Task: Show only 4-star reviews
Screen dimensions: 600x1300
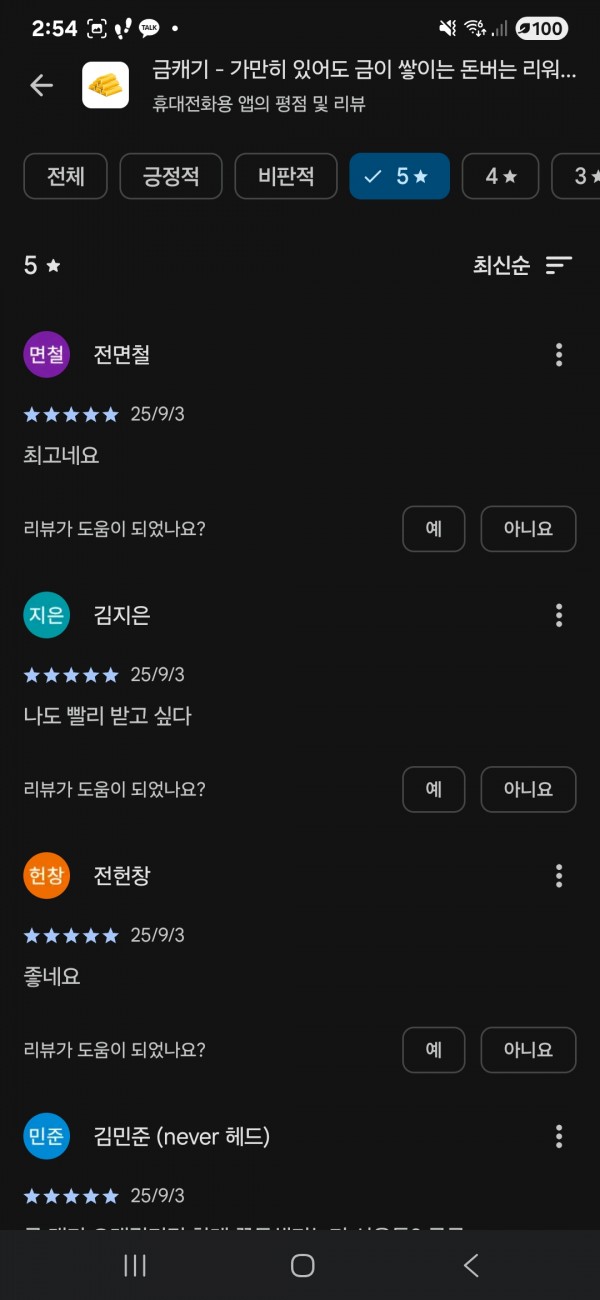Action: click(x=501, y=177)
